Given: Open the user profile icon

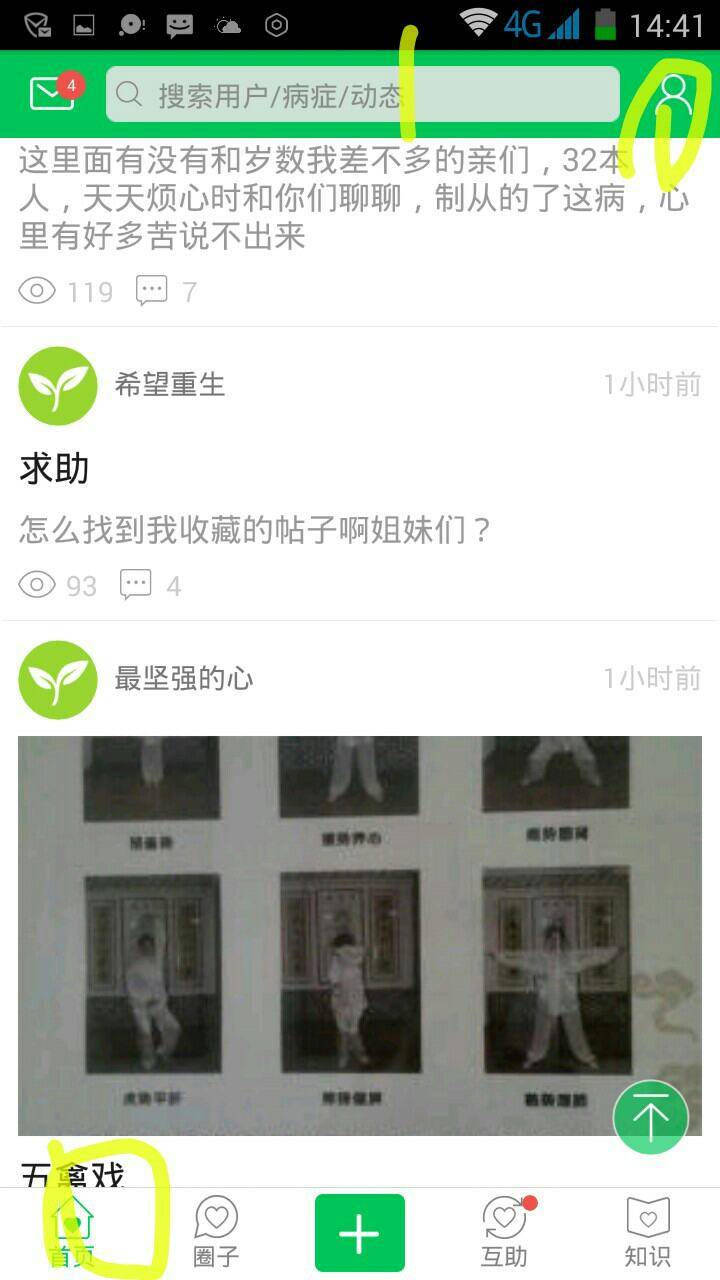Looking at the screenshot, I should [x=675, y=95].
